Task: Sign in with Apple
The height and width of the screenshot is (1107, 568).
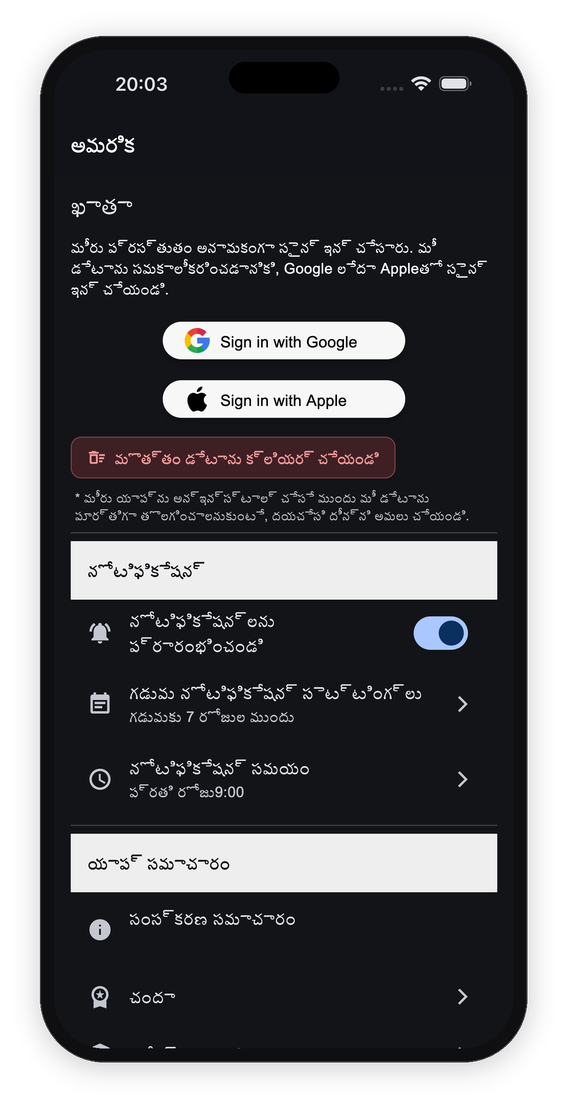Action: [284, 400]
